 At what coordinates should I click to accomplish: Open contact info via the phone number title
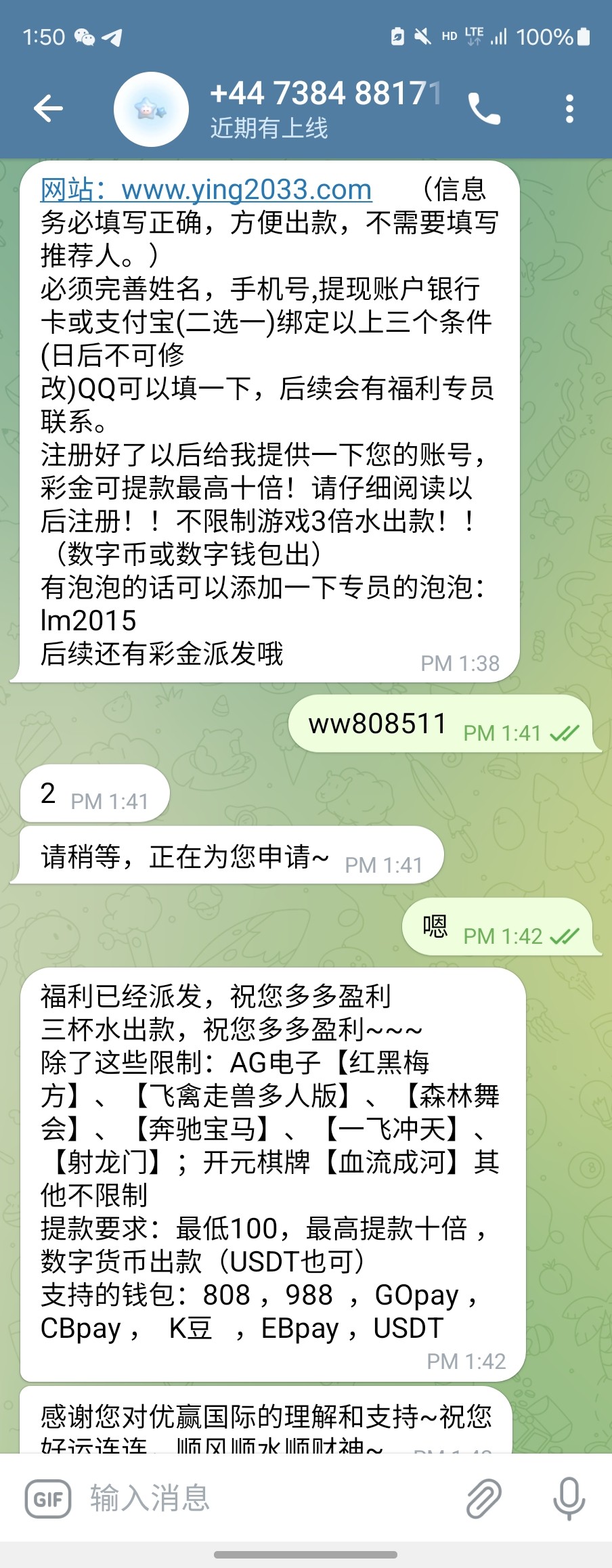coord(325,95)
